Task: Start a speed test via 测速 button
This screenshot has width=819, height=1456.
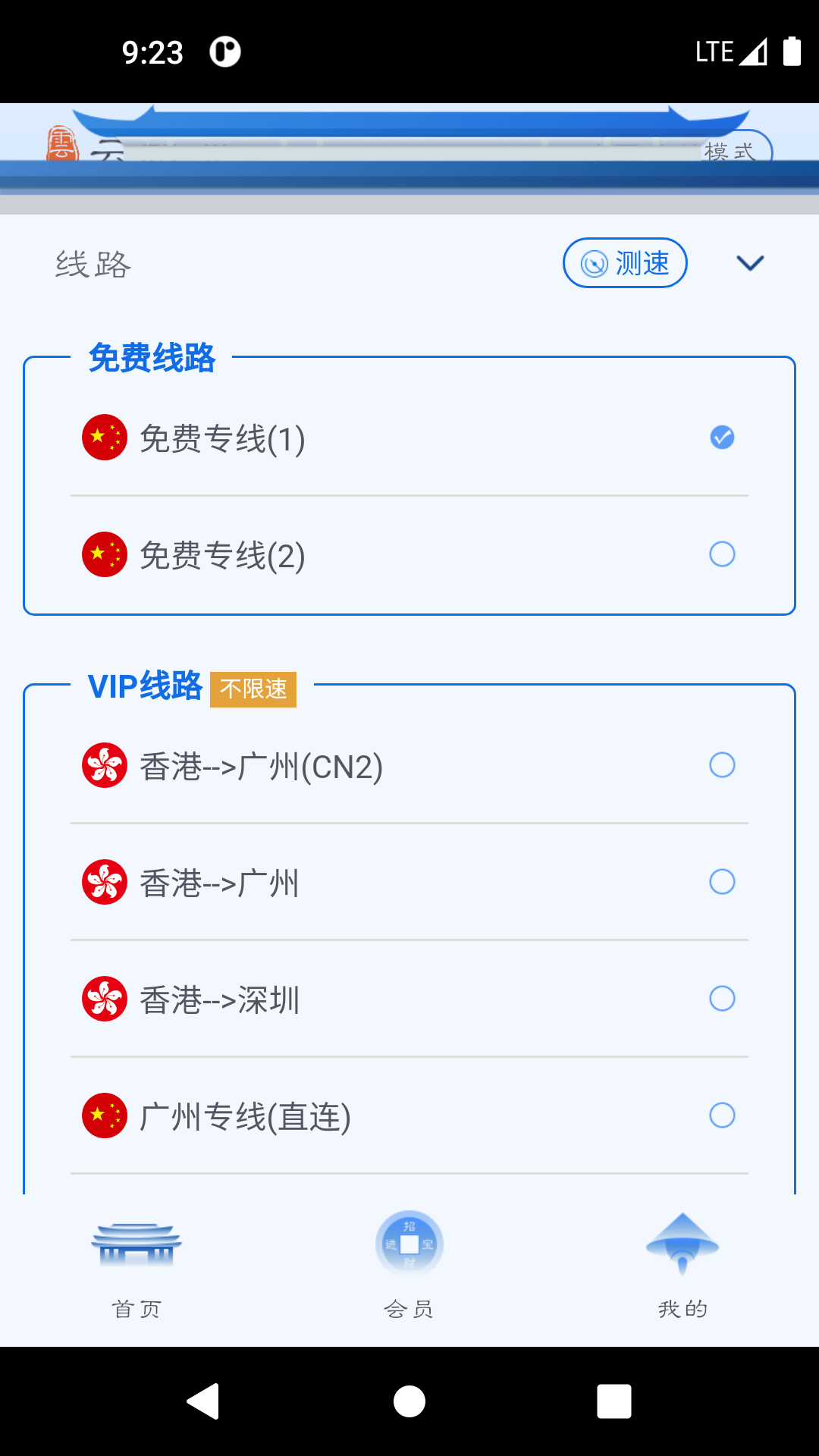Action: tap(624, 262)
